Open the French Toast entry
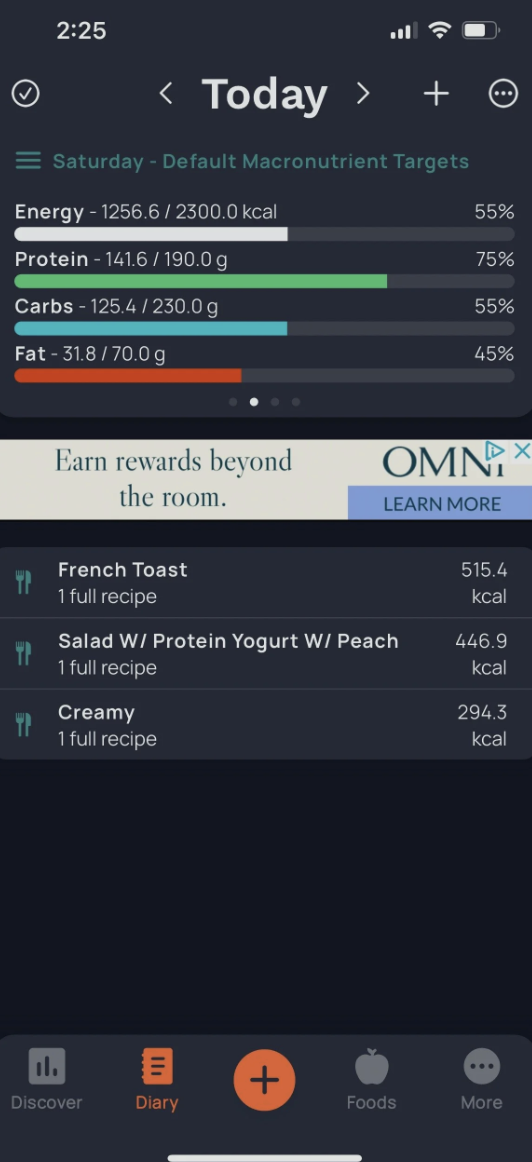The width and height of the screenshot is (532, 1162). [266, 582]
